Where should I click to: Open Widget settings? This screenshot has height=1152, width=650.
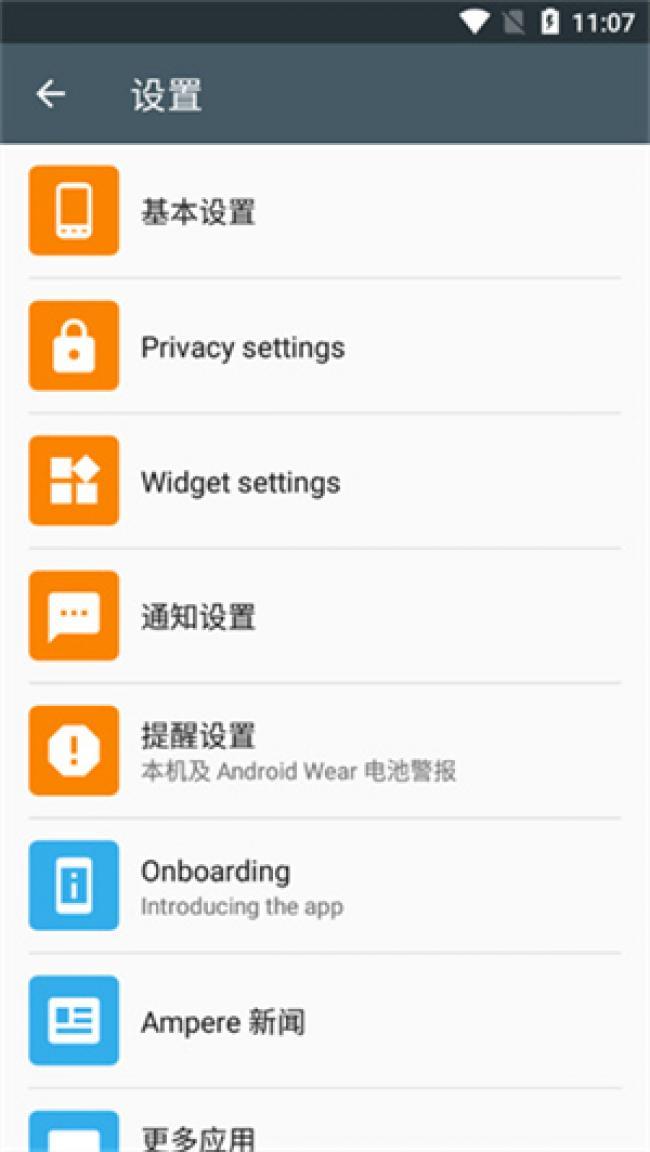pos(325,481)
